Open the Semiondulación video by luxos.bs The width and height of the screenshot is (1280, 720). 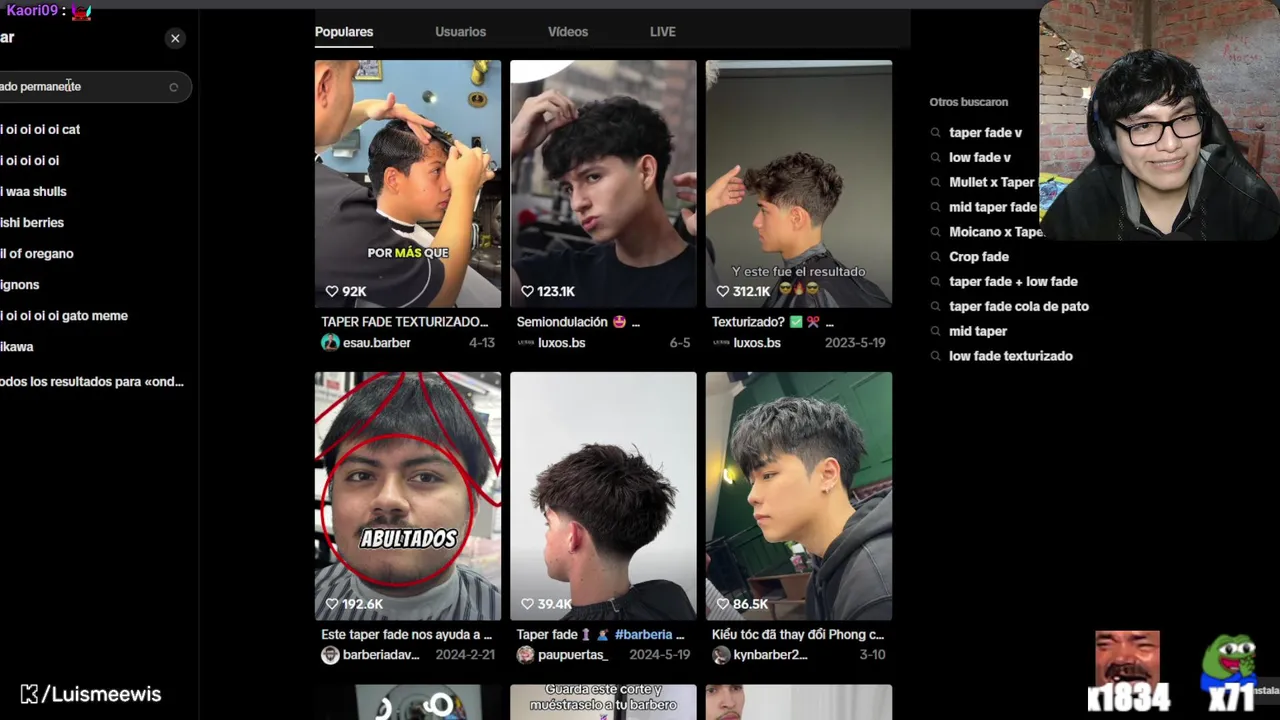click(x=603, y=184)
